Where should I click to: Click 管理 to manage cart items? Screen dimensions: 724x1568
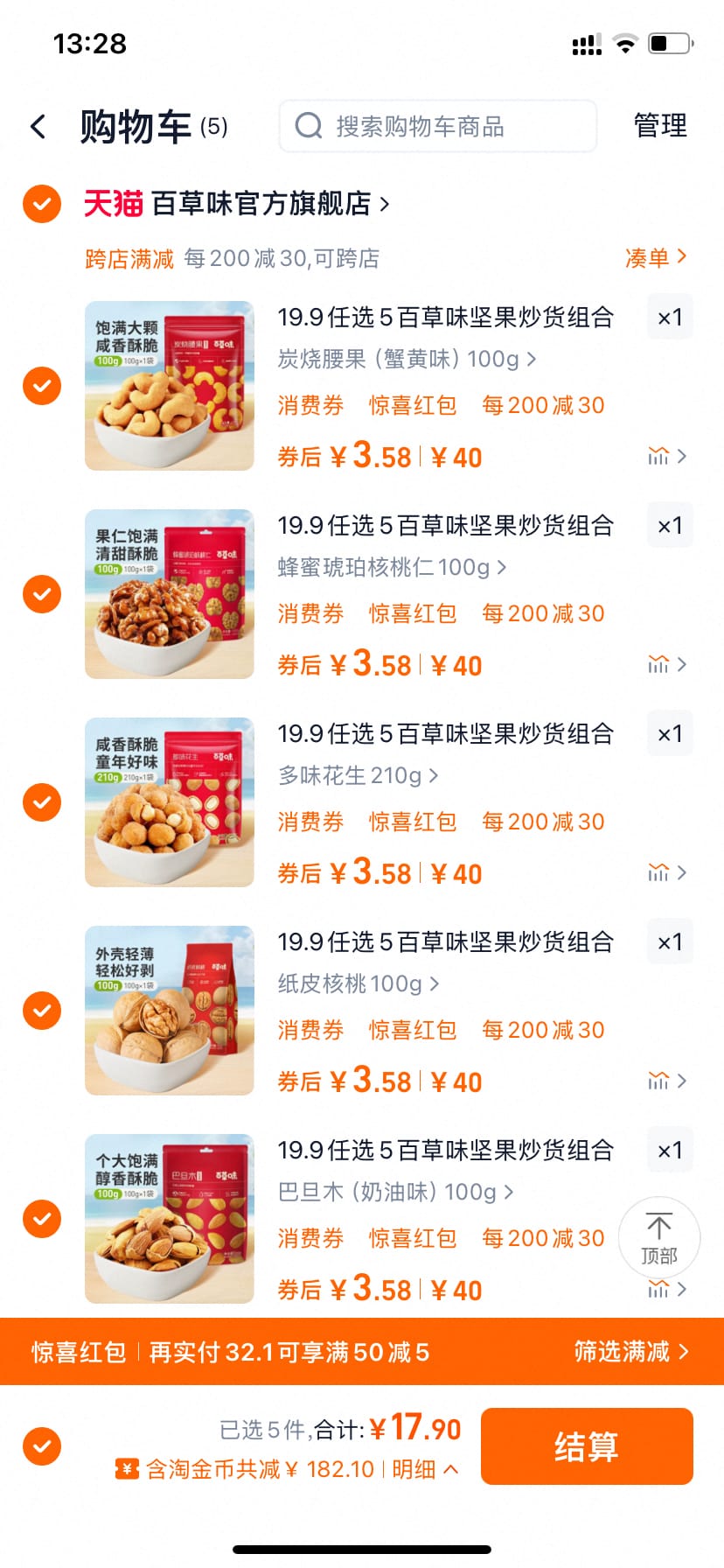pyautogui.click(x=661, y=126)
